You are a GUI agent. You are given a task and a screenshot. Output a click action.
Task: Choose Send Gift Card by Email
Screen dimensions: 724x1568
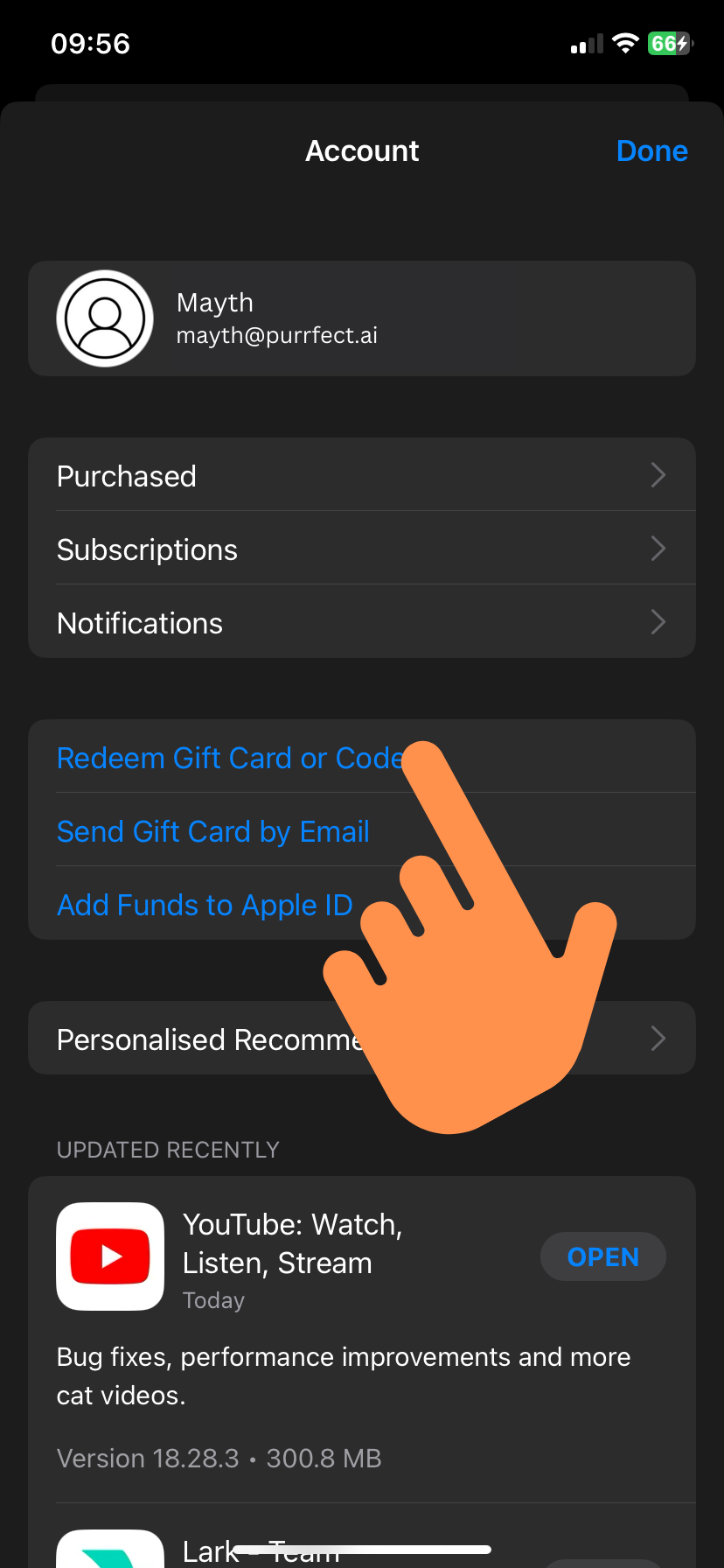[213, 831]
